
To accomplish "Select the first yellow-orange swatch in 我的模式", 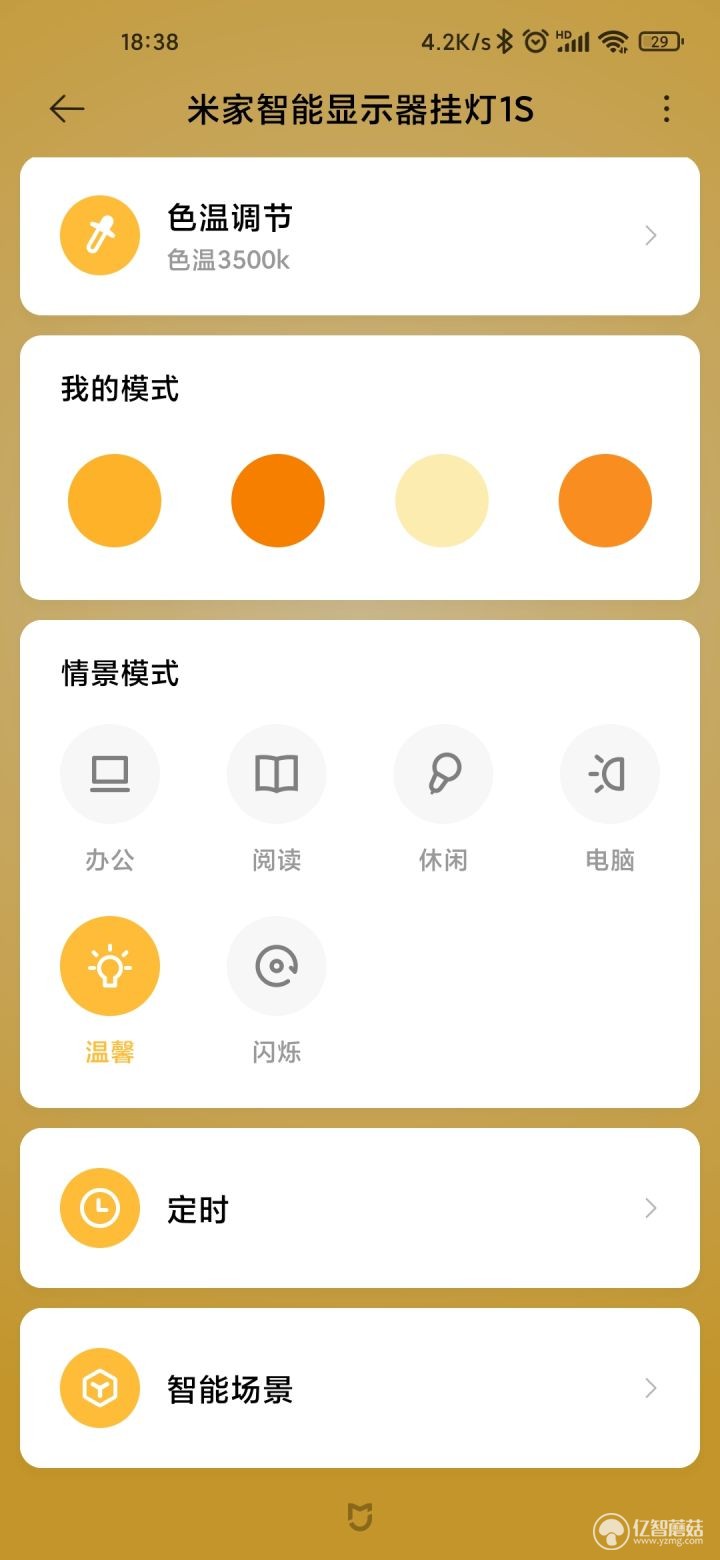I will tap(114, 501).
